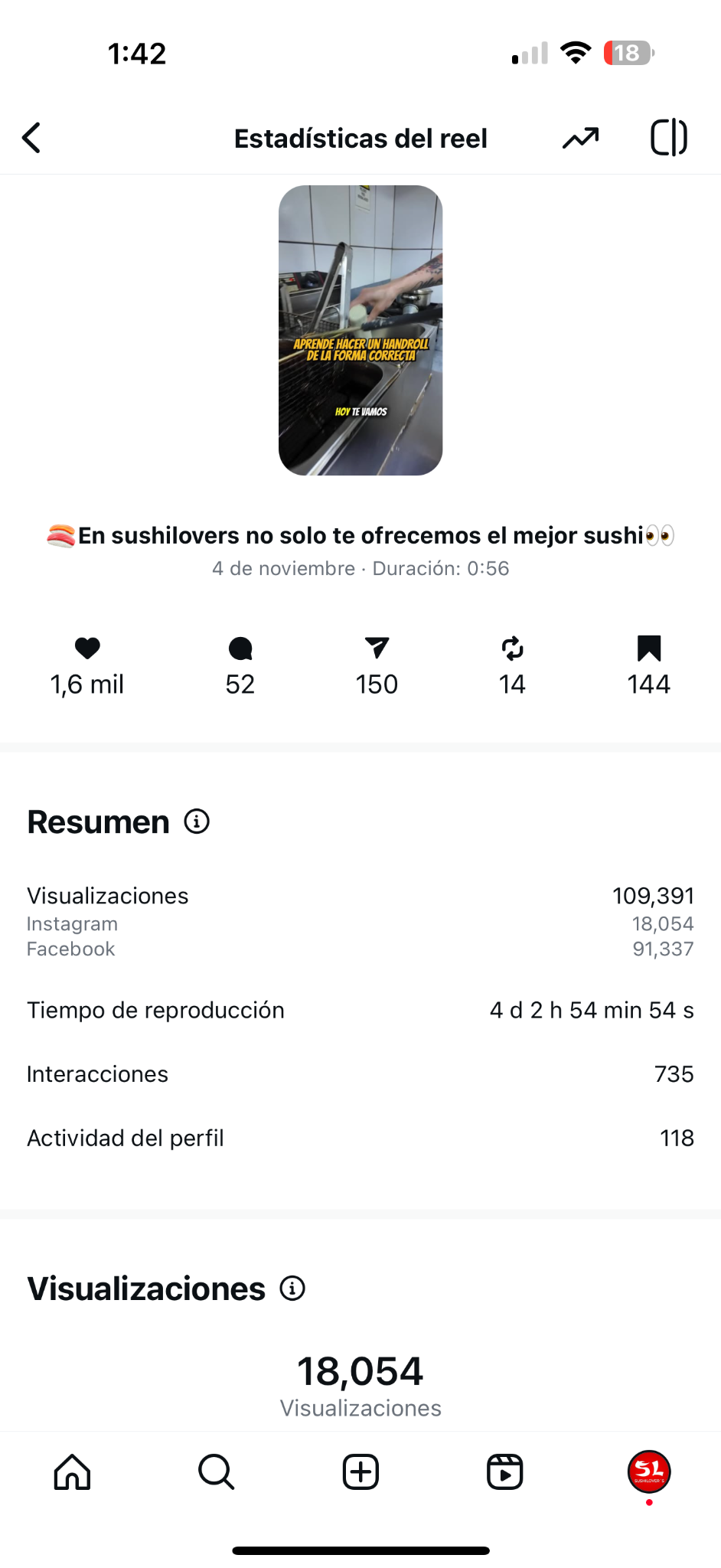This screenshot has height=1568, width=721.
Task: Open the Reels icon in bottom navigation
Action: point(504,1472)
